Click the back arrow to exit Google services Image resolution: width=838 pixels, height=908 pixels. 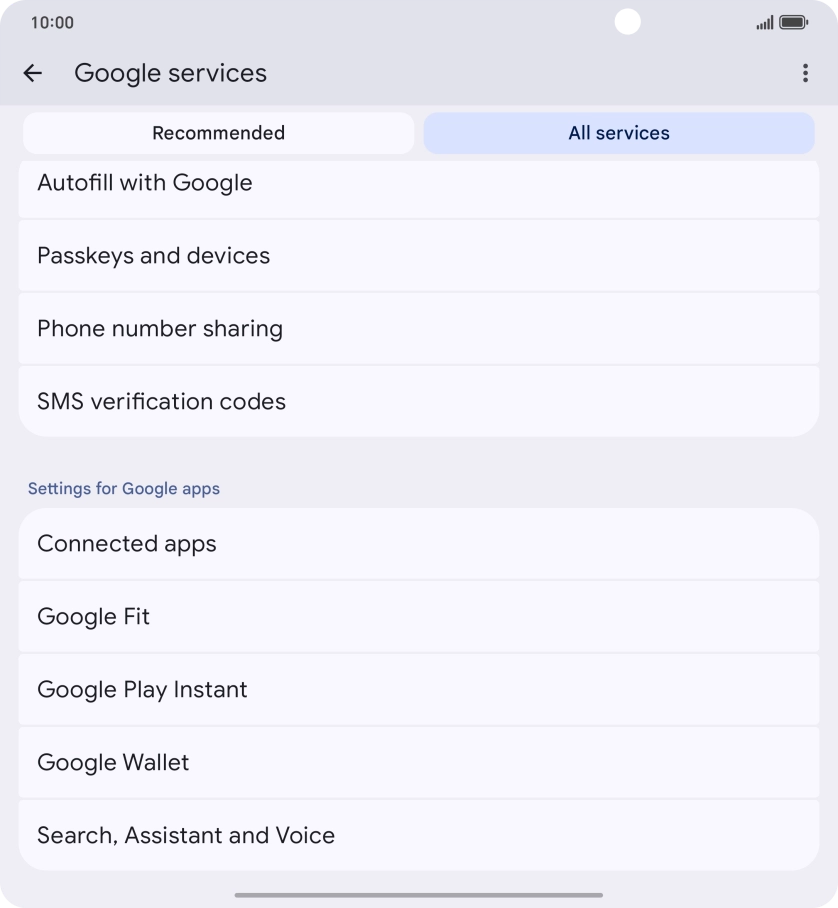click(x=33, y=72)
